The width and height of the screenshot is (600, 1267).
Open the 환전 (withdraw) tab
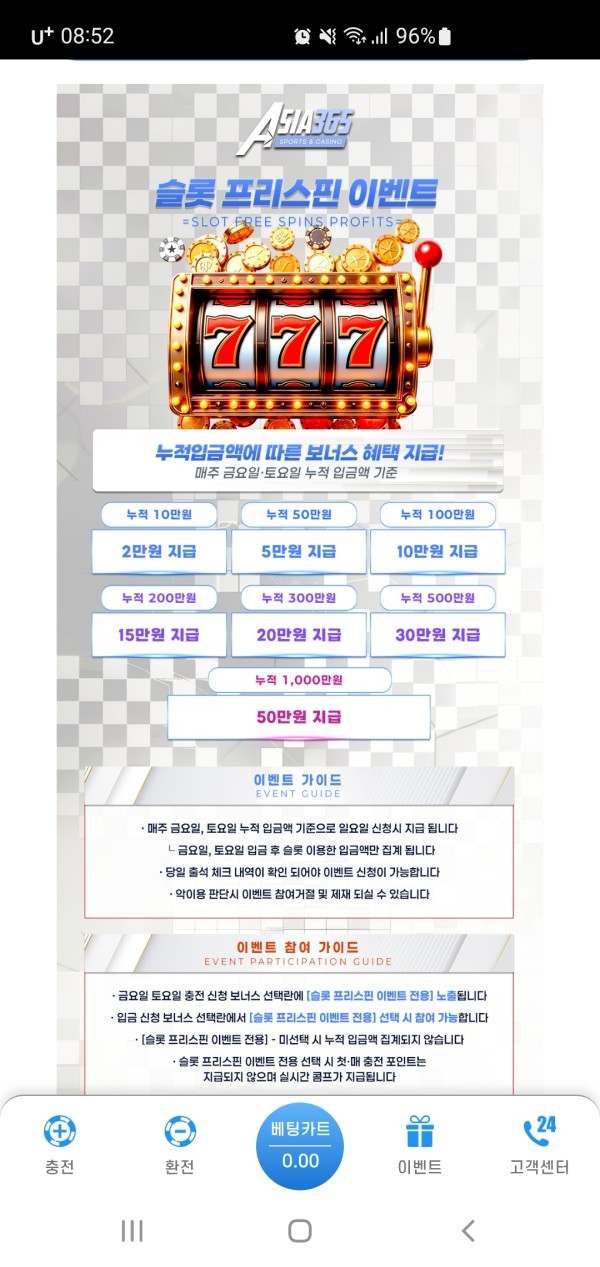180,1144
